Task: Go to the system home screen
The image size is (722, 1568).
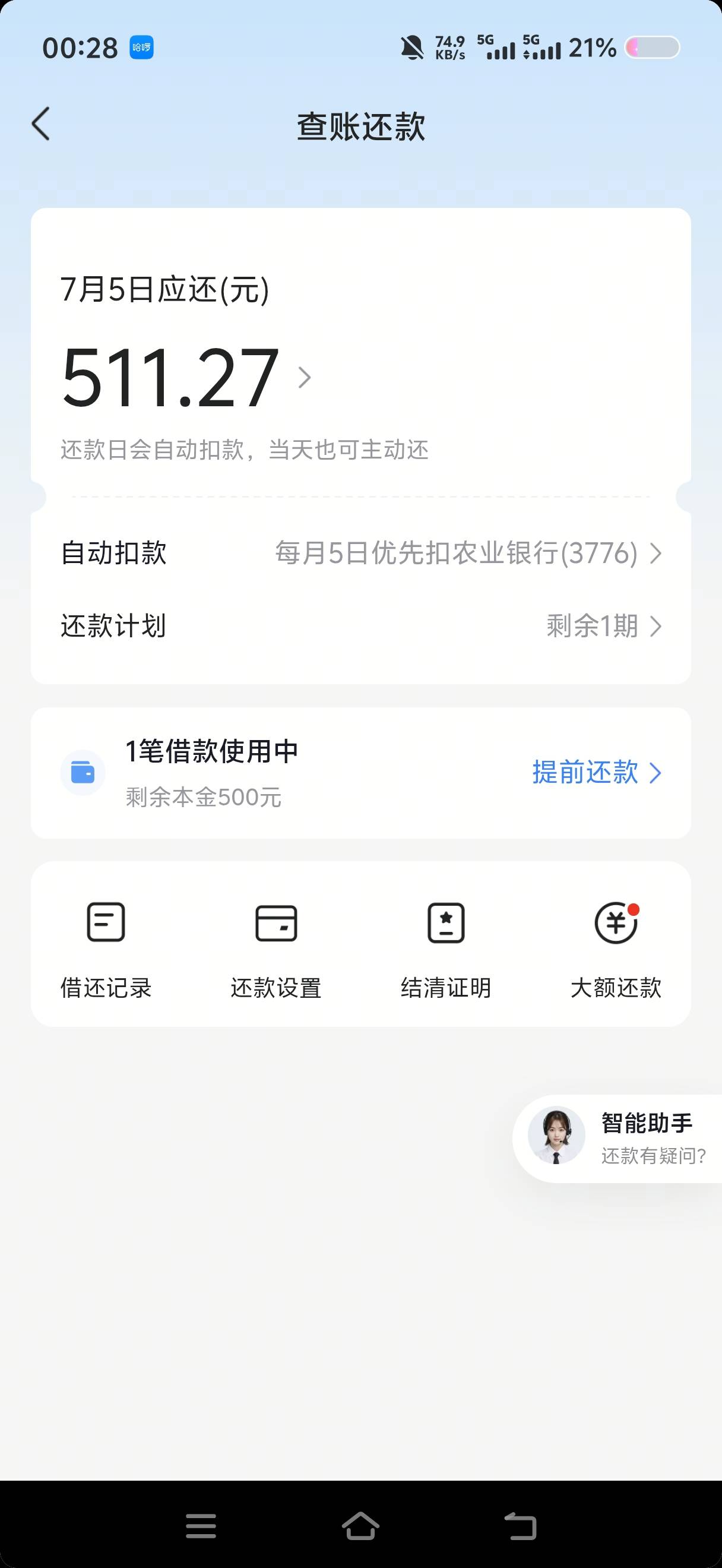Action: (x=360, y=1525)
